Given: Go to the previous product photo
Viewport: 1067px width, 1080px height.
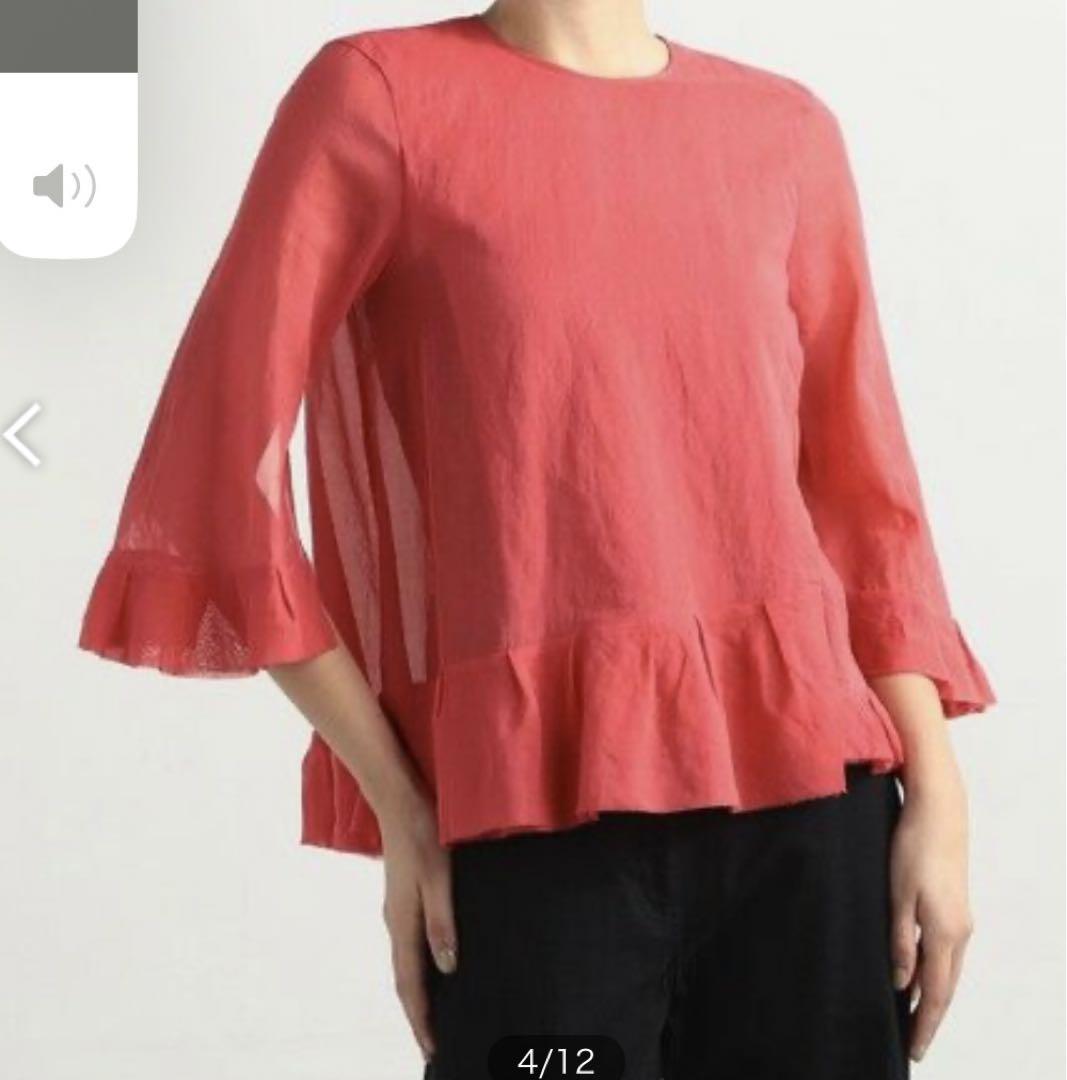Looking at the screenshot, I should click(x=22, y=434).
